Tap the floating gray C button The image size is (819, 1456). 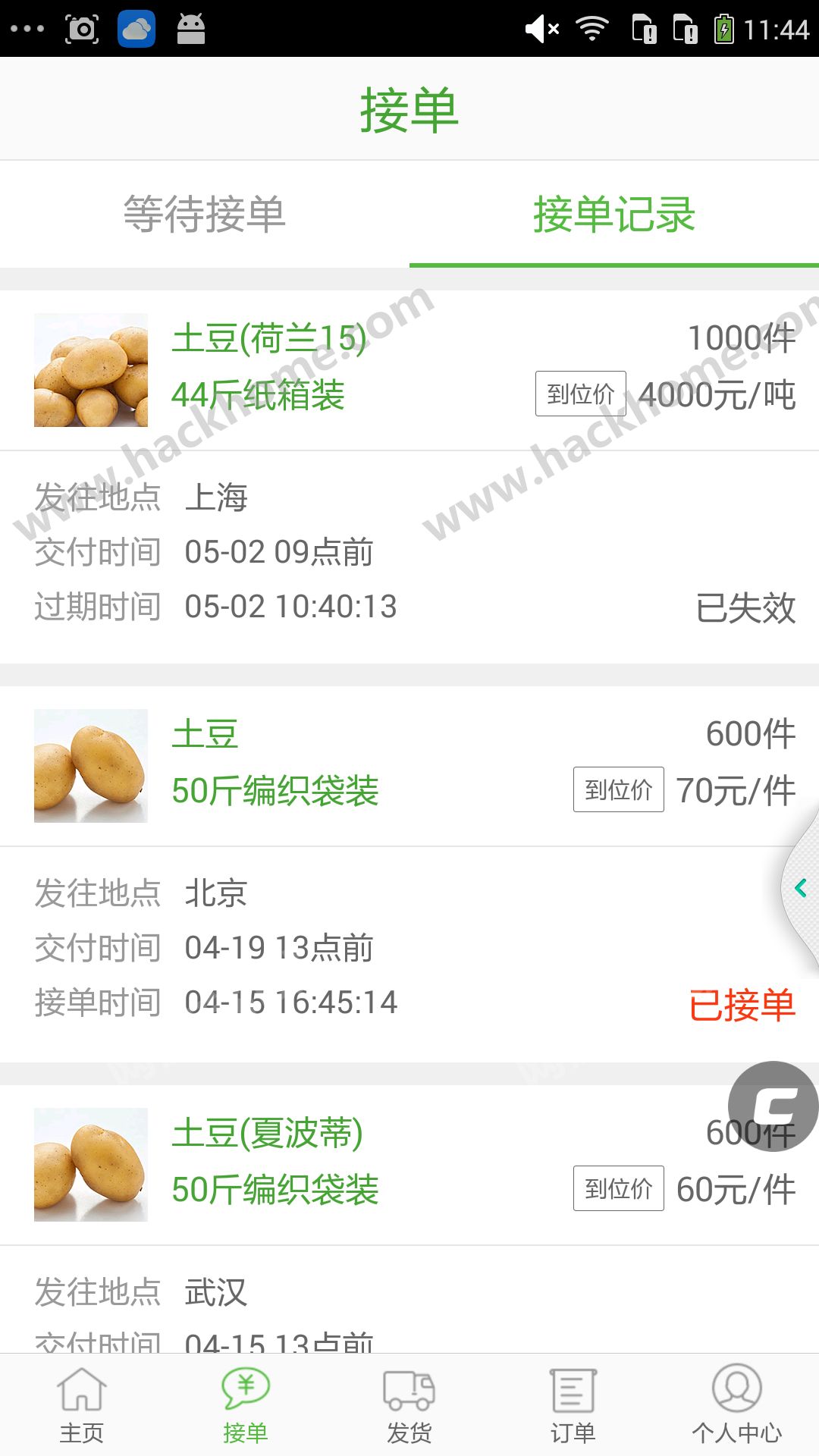pos(773,1106)
